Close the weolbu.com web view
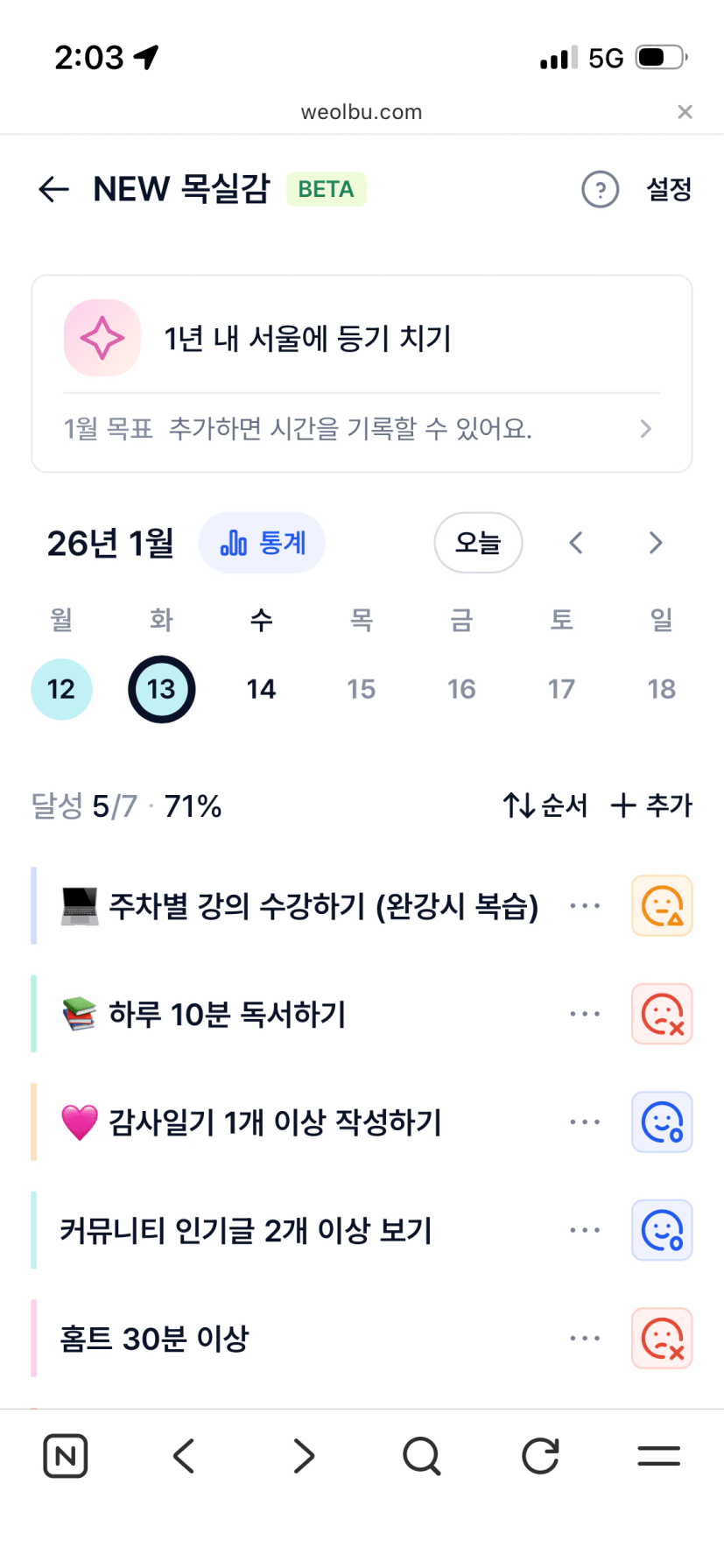 [685, 111]
